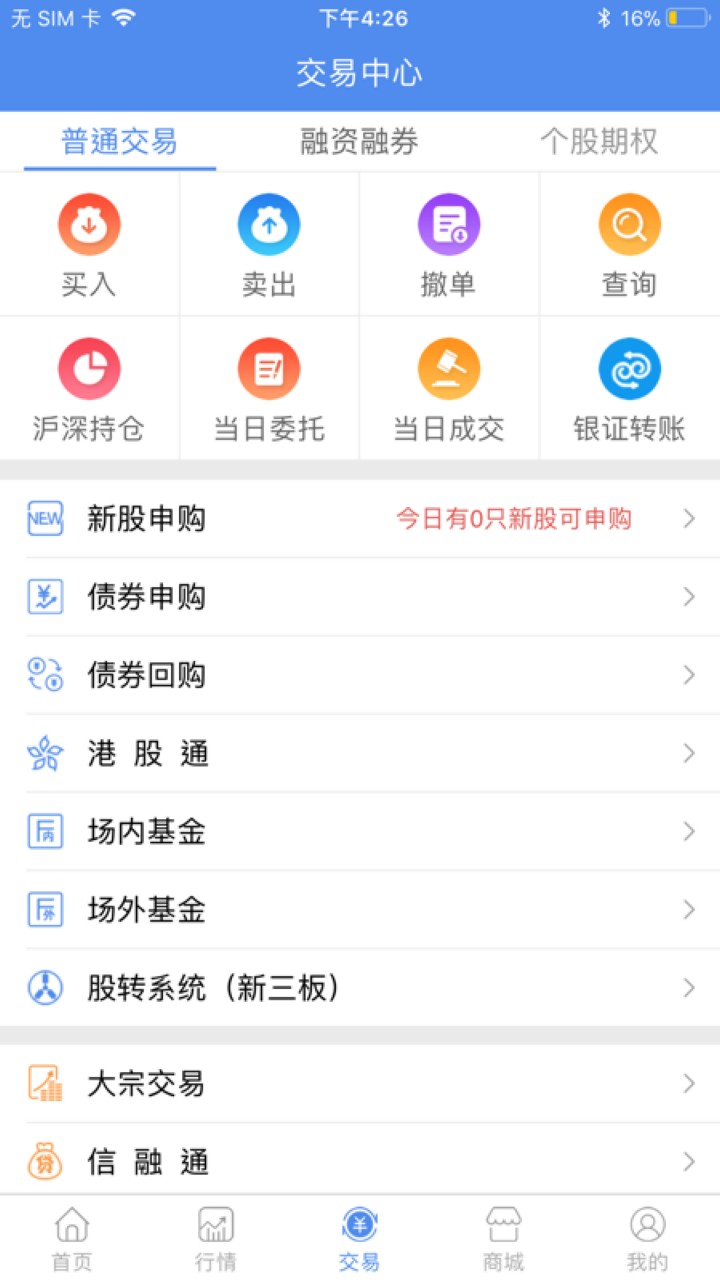The width and height of the screenshot is (720, 1280).
Task: Switch to the 融资融券 tab
Action: coord(359,142)
